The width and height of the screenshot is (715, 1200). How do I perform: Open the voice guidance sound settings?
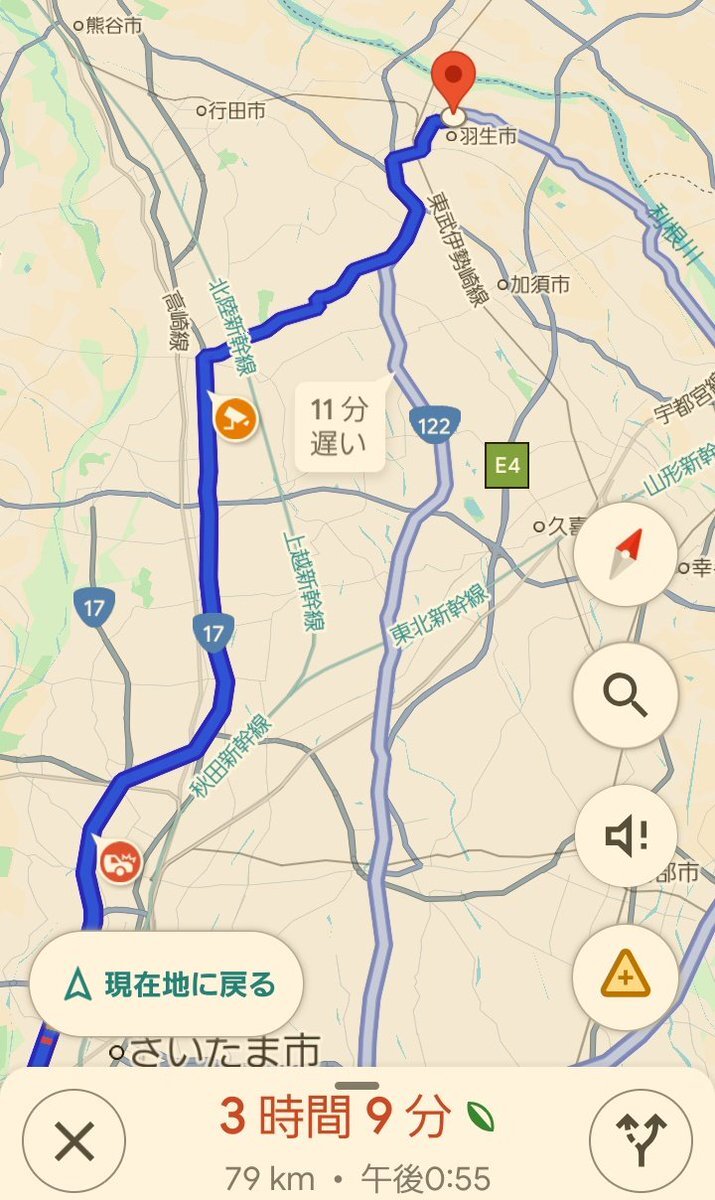(x=626, y=835)
